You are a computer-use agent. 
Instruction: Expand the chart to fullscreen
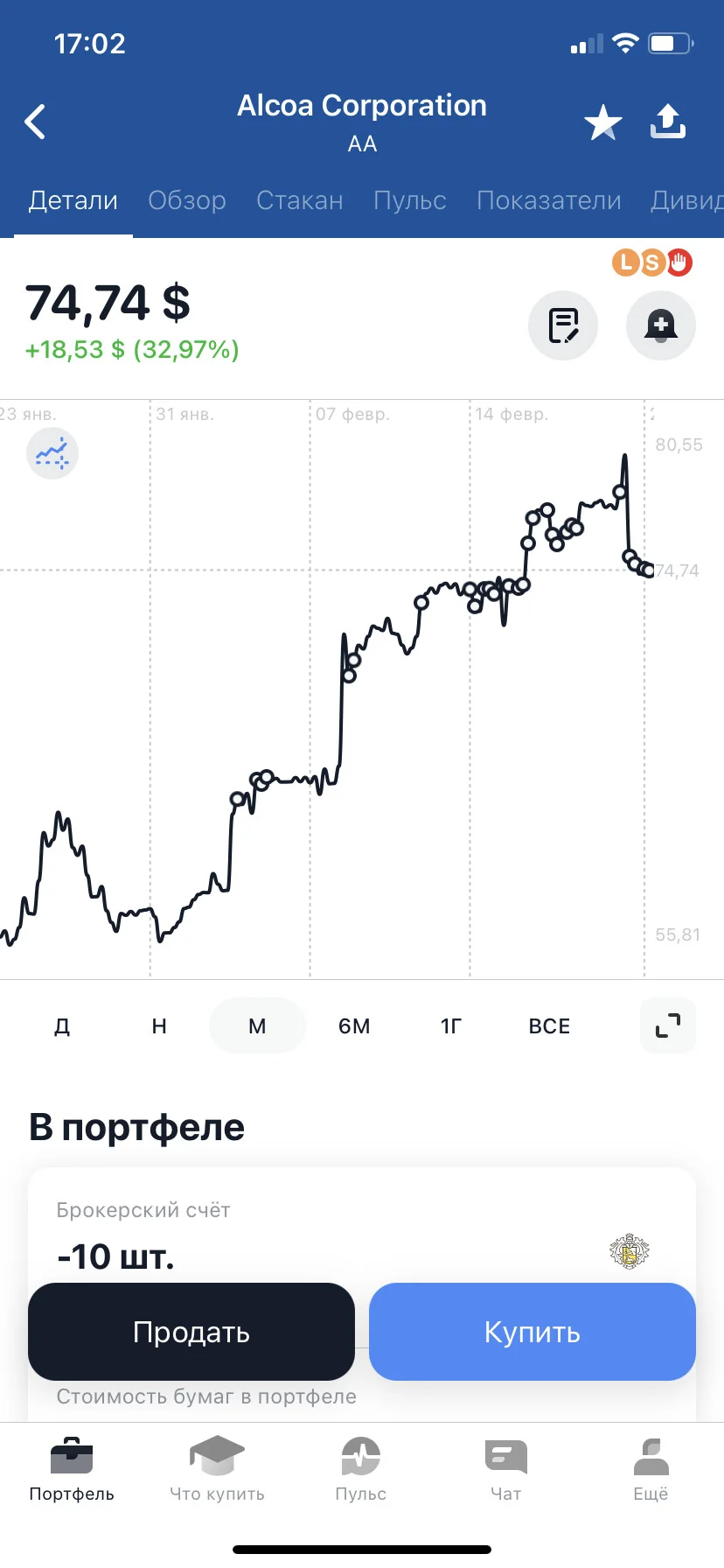tap(668, 1025)
